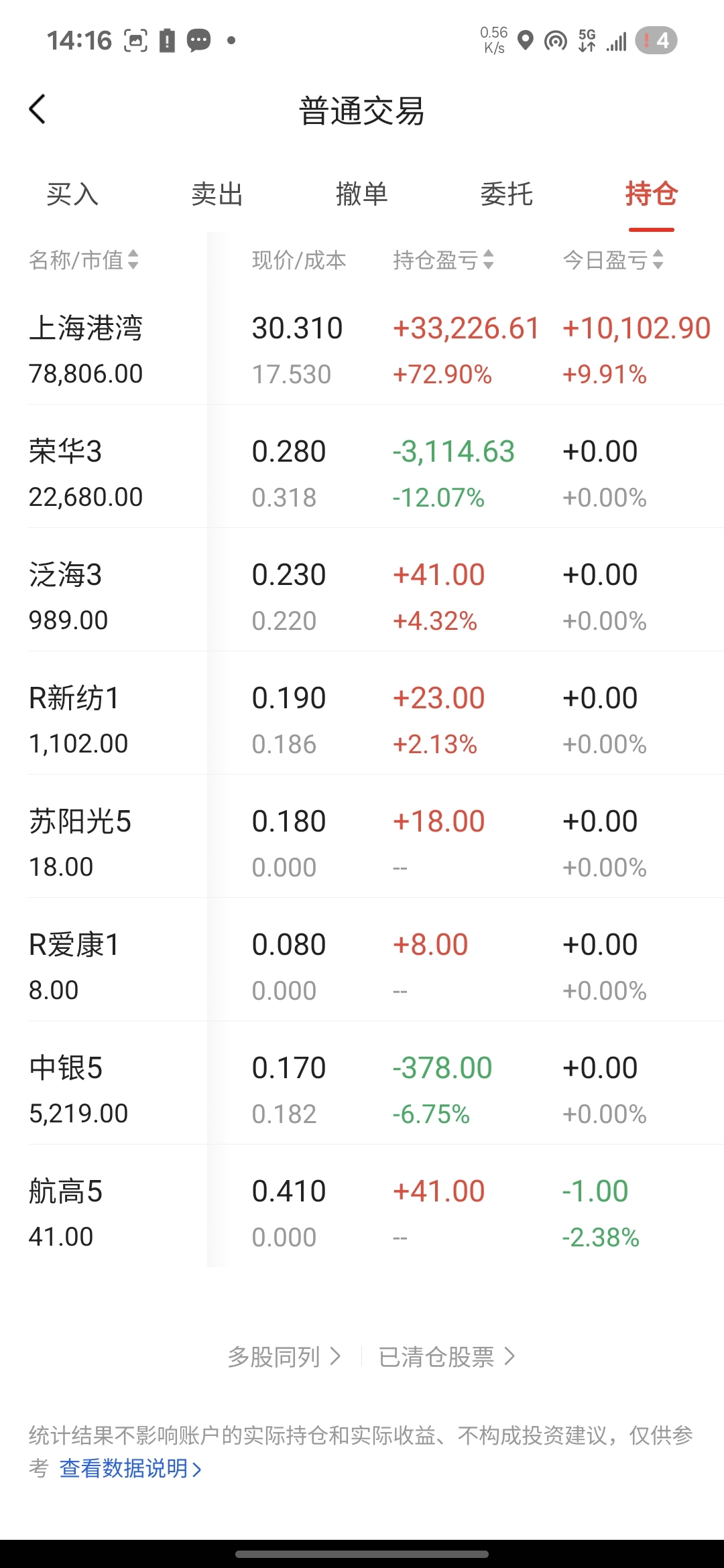Sort holdings by 持仓盈亏
This screenshot has height=1568, width=724.
pyautogui.click(x=444, y=260)
